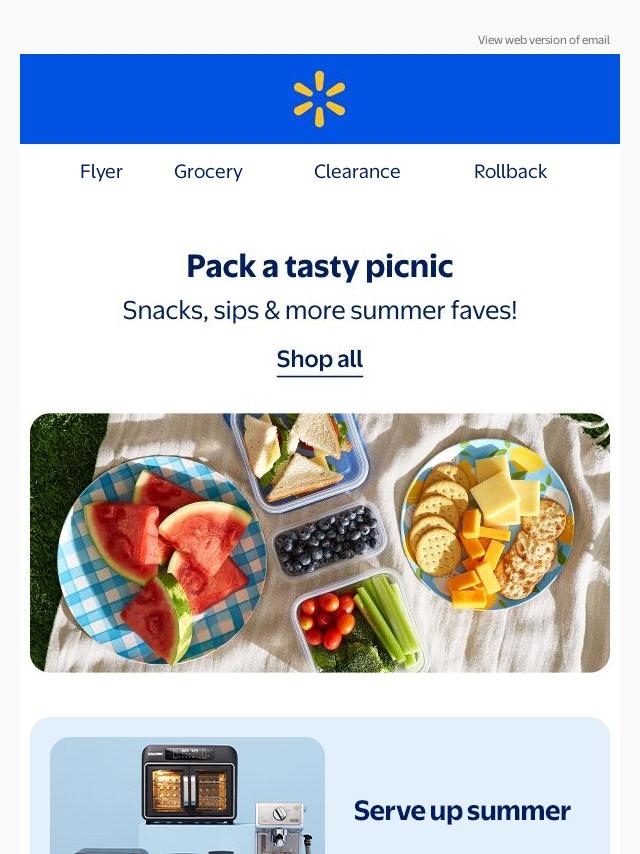Tap the Walmart spark logo banner
This screenshot has width=640, height=854.
tap(319, 99)
